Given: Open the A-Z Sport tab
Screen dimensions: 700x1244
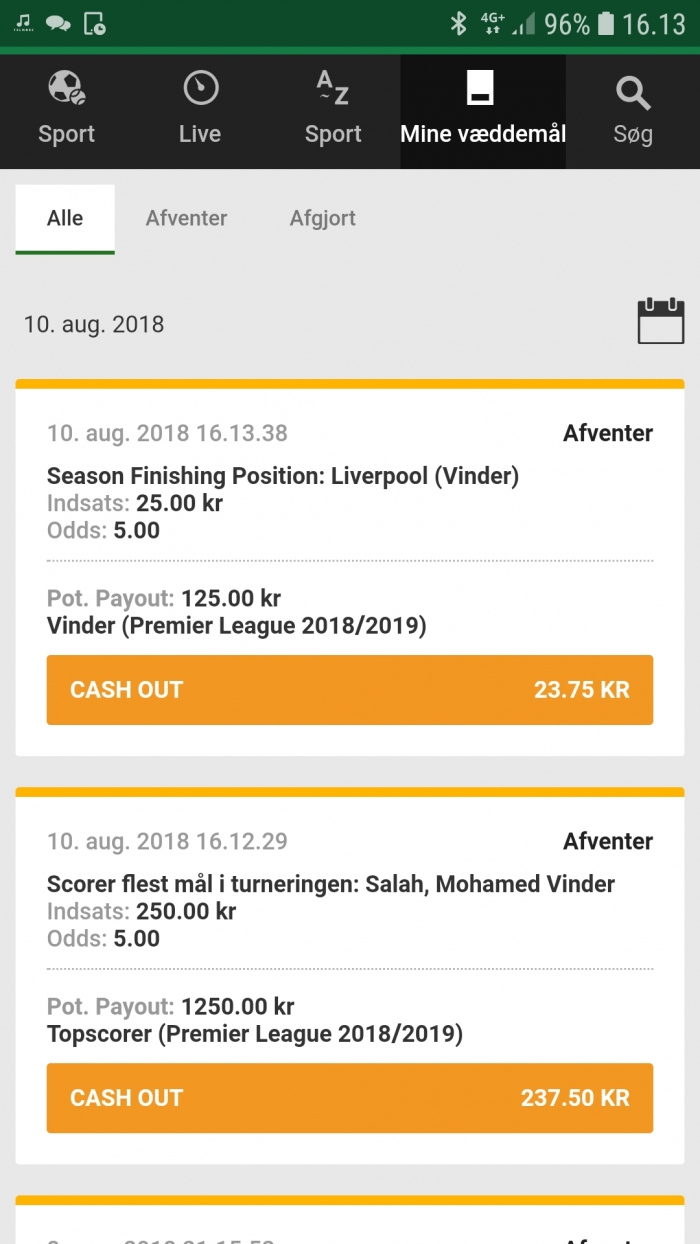Looking at the screenshot, I should 333,111.
